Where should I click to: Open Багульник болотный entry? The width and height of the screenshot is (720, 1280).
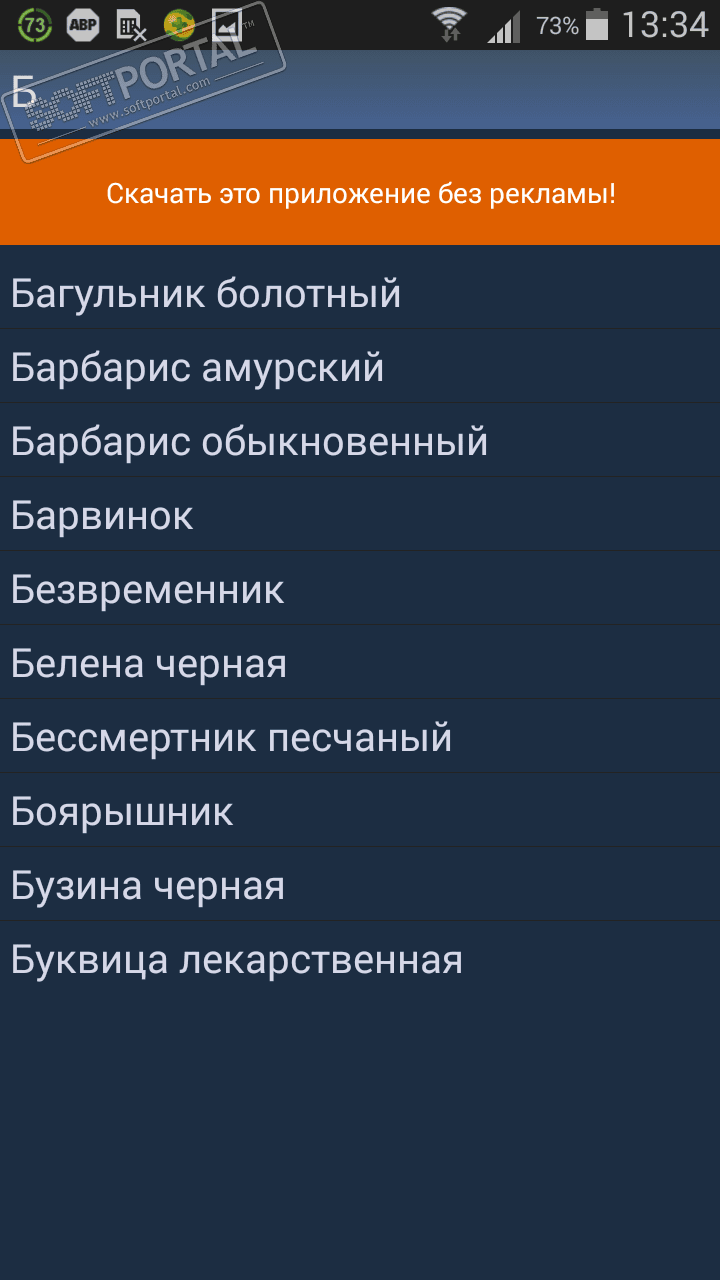point(206,294)
